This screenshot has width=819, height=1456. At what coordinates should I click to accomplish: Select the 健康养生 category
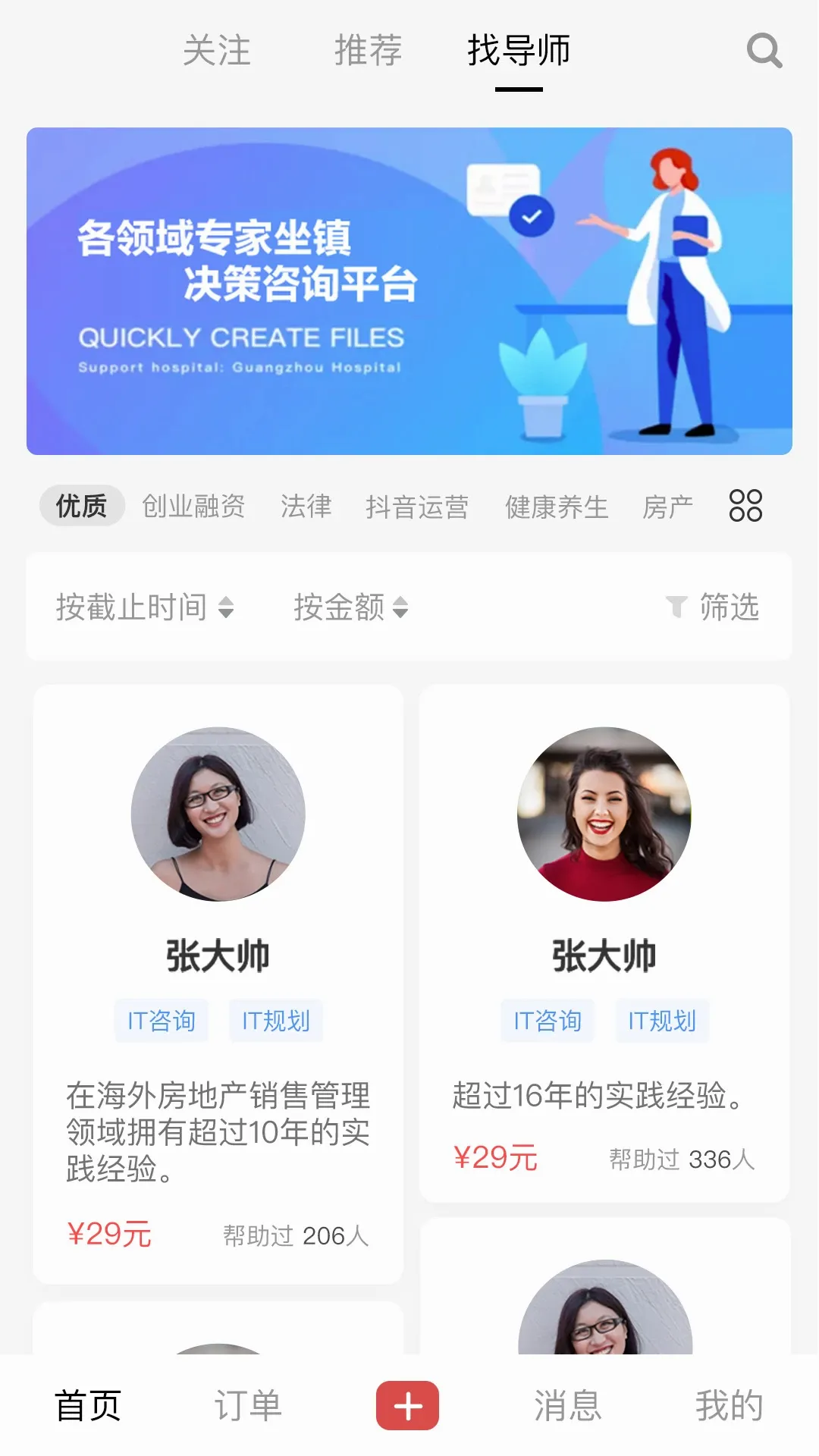click(x=557, y=506)
